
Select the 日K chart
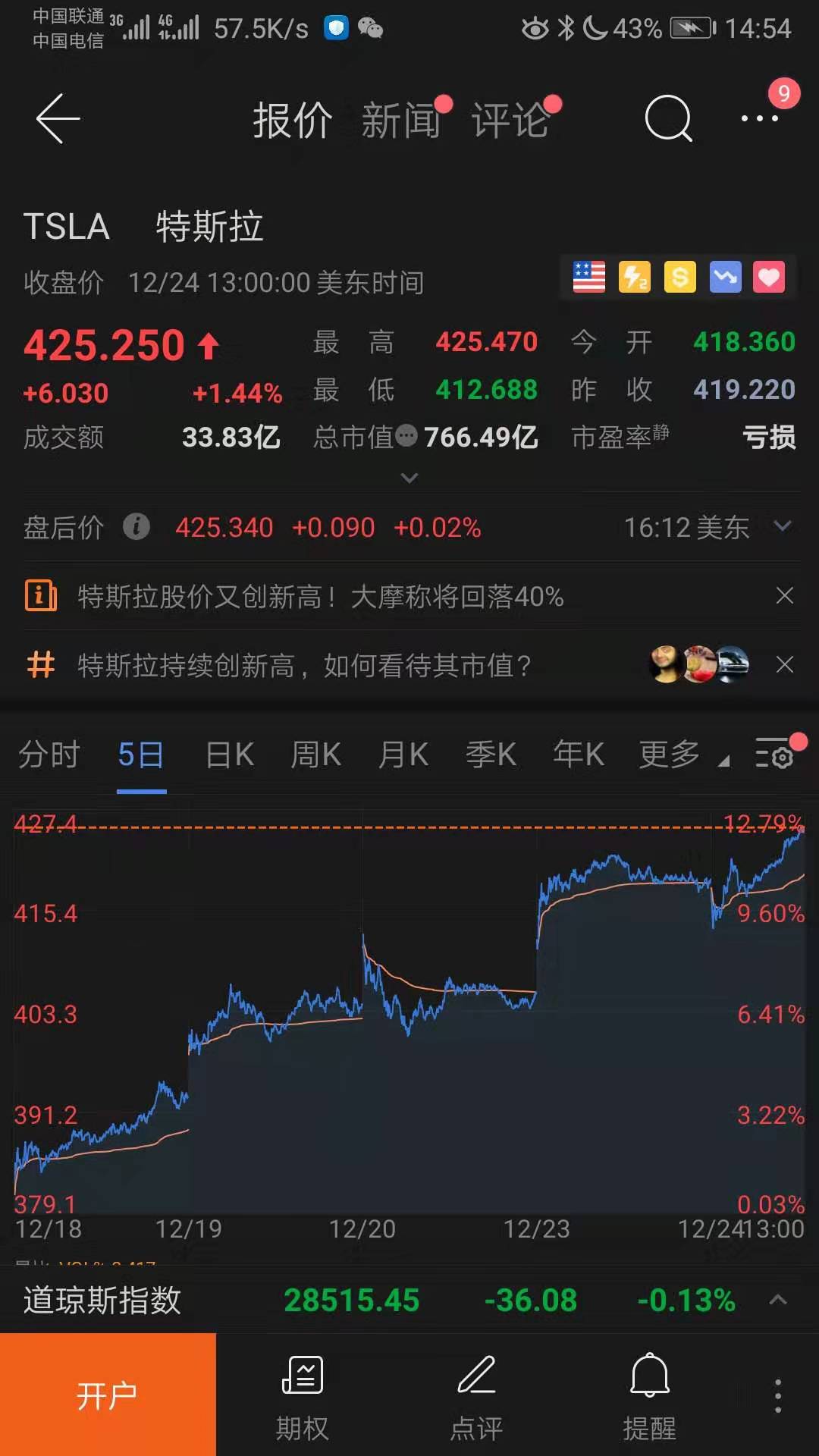tap(230, 755)
